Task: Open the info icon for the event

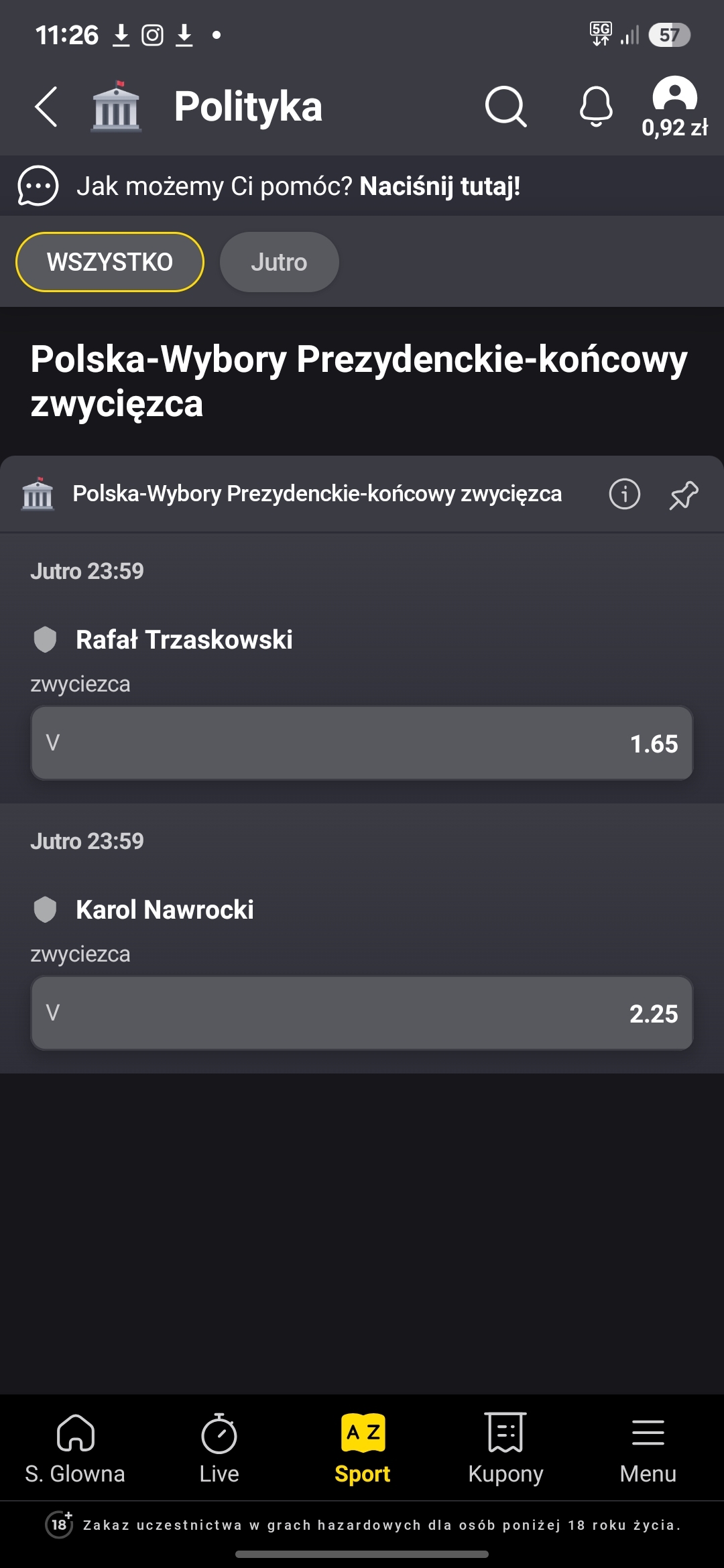Action: 624,495
